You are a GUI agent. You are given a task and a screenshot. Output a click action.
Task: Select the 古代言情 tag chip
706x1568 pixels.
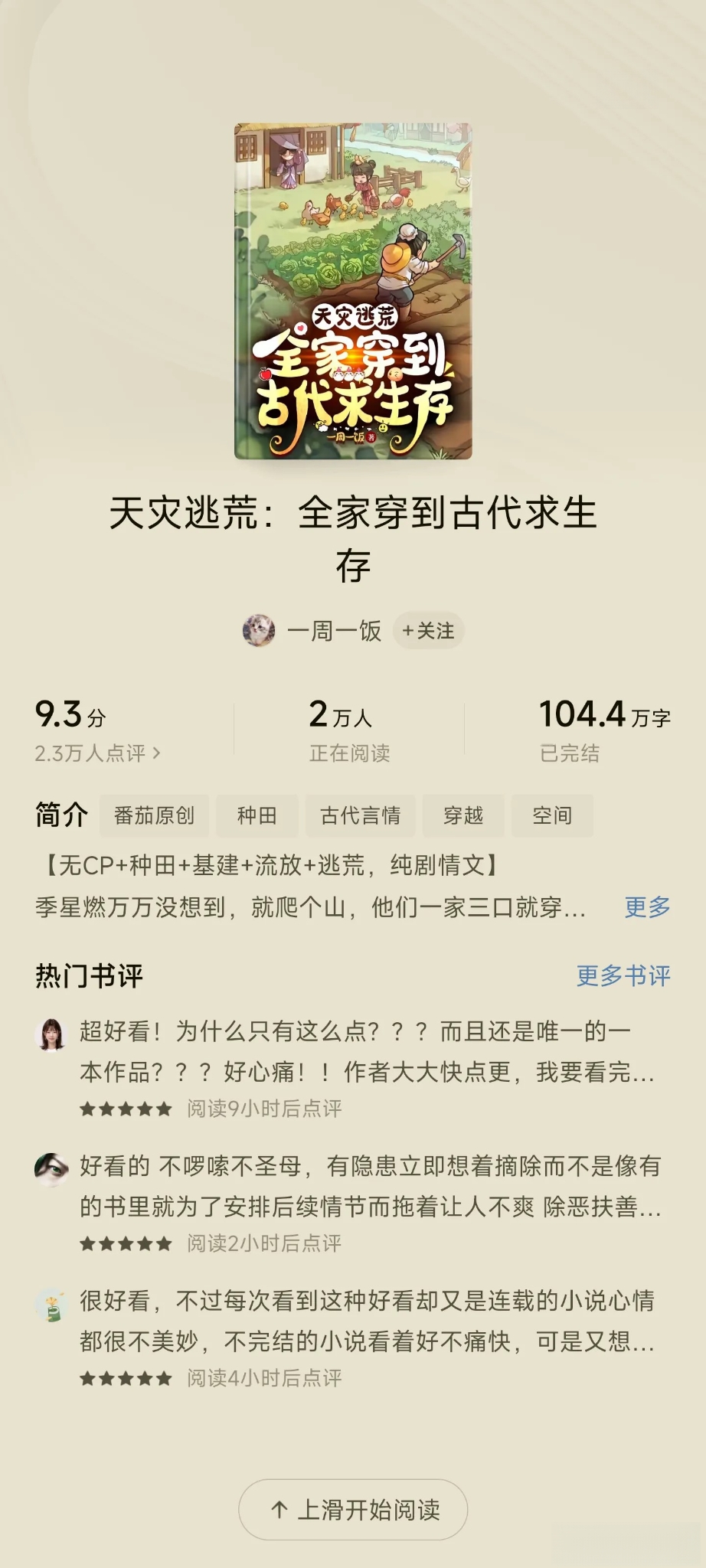[x=360, y=815]
